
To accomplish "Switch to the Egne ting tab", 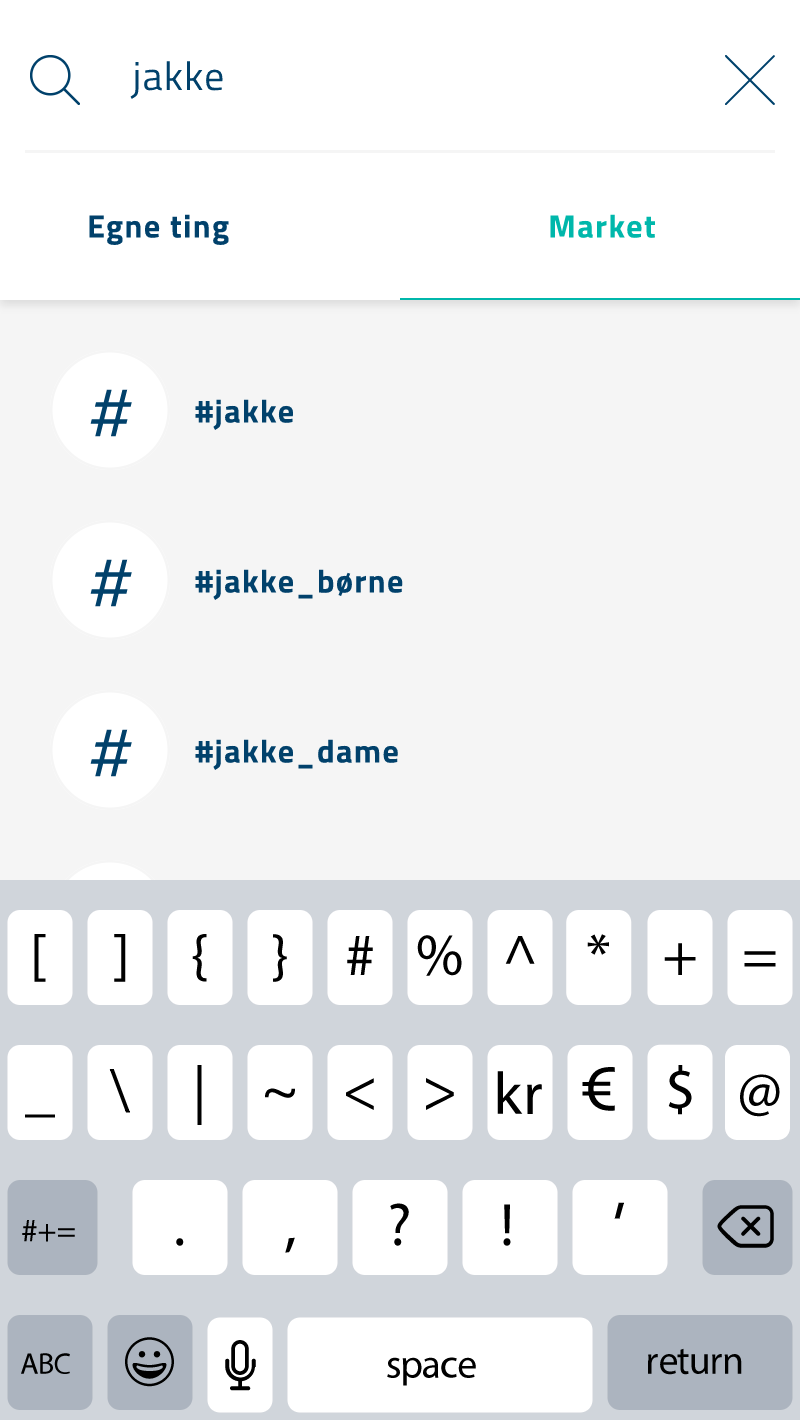I will (x=159, y=228).
